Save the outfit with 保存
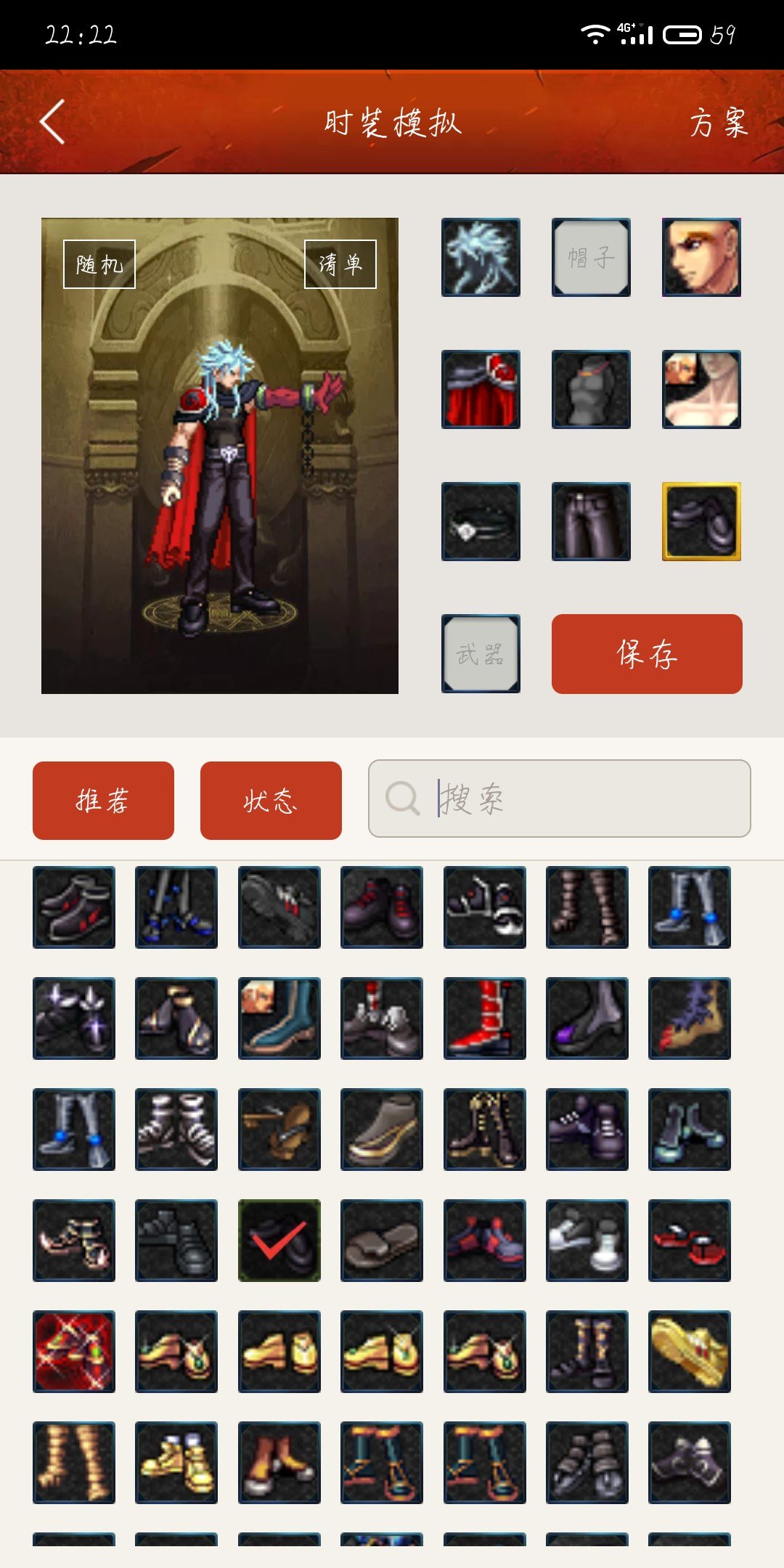 click(647, 654)
